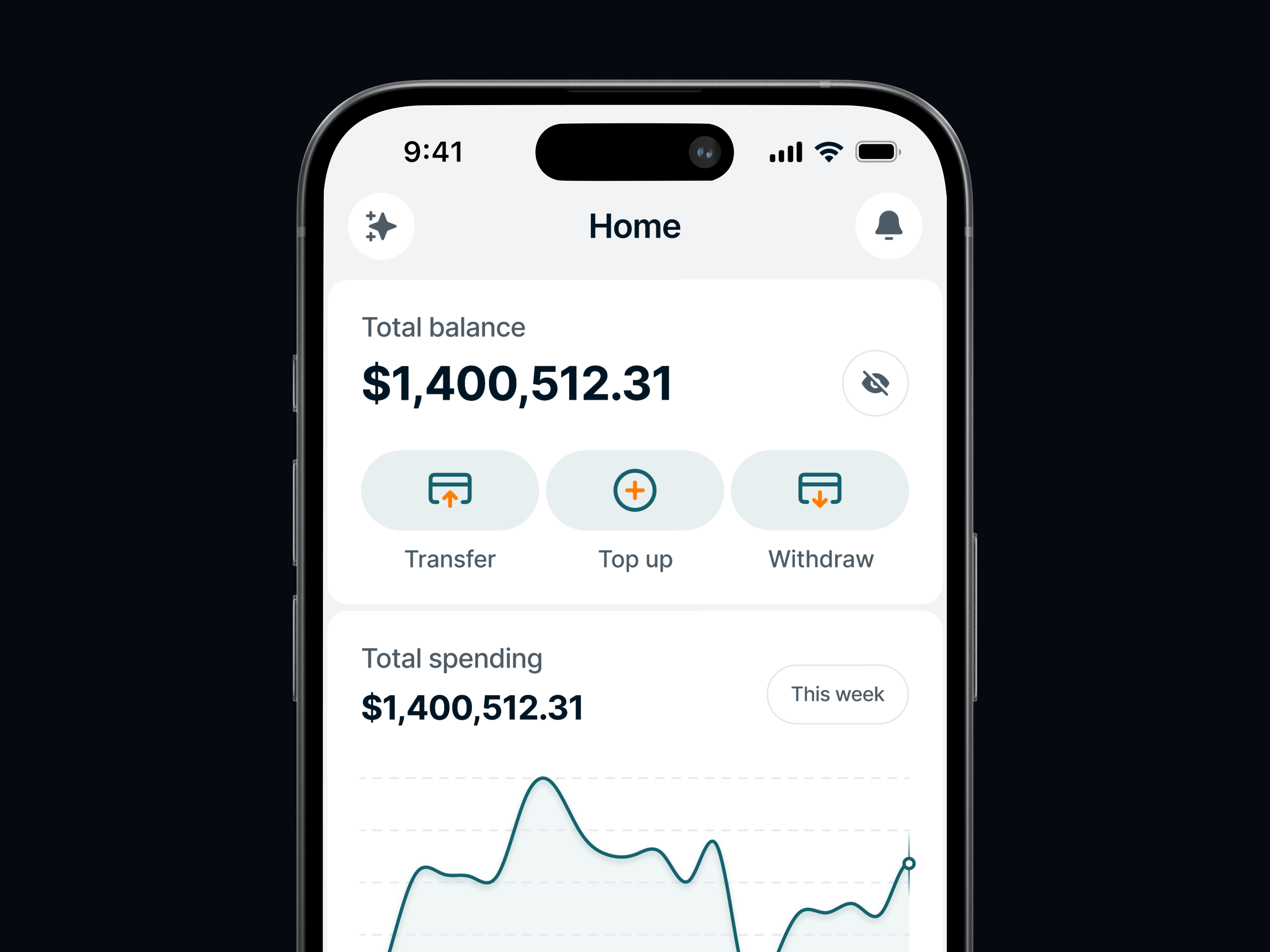Tap the Top up button
Image resolution: width=1270 pixels, height=952 pixels.
634,491
